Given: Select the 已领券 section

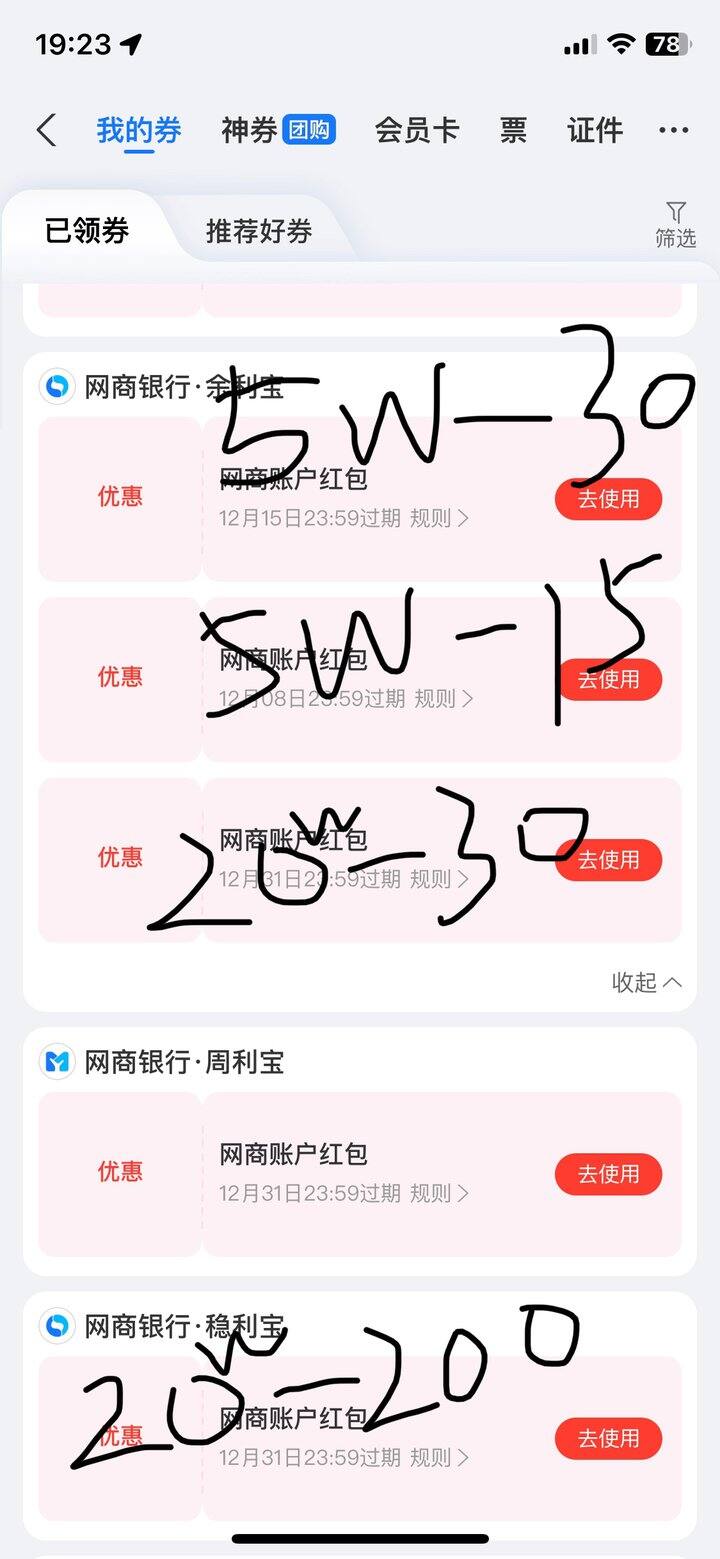Looking at the screenshot, I should [87, 232].
